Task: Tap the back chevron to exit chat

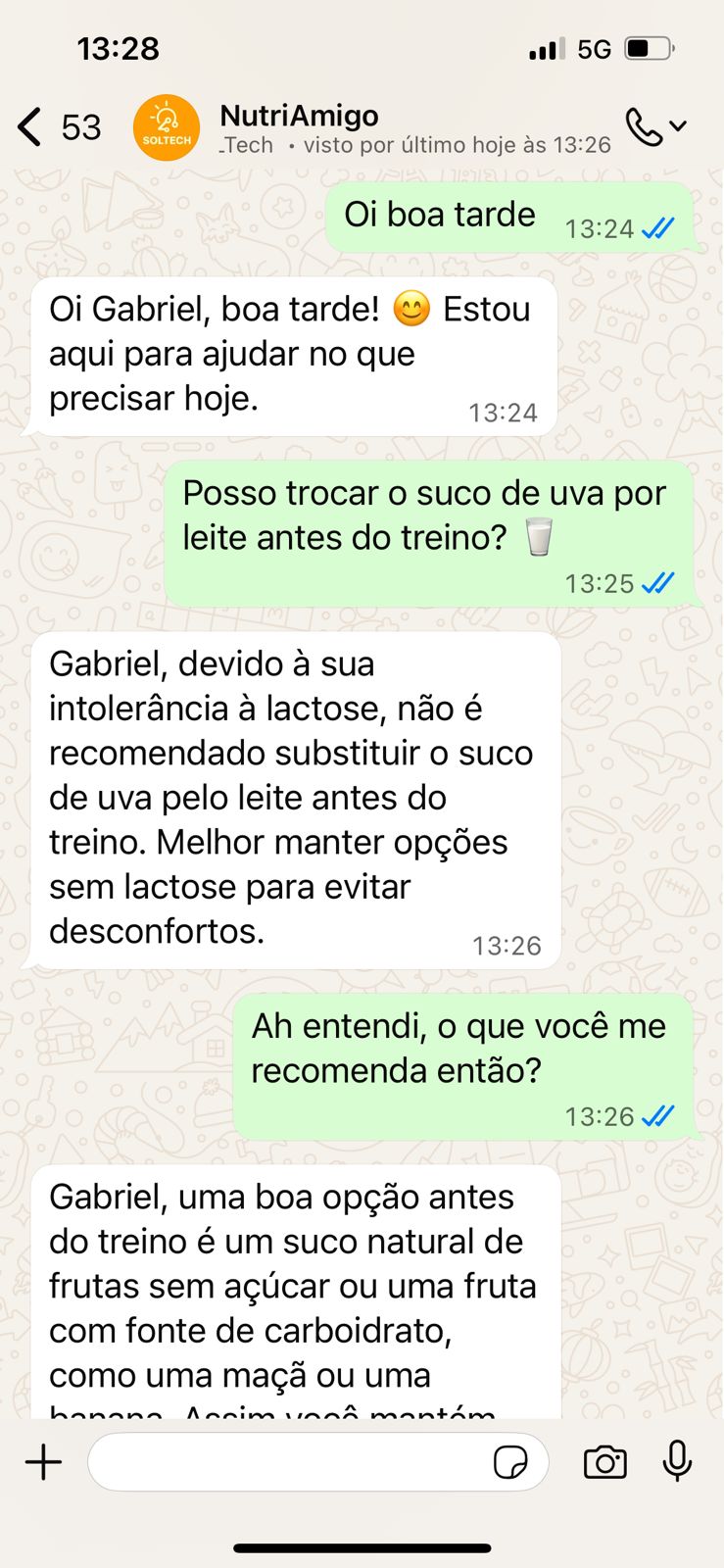Action: click(26, 126)
